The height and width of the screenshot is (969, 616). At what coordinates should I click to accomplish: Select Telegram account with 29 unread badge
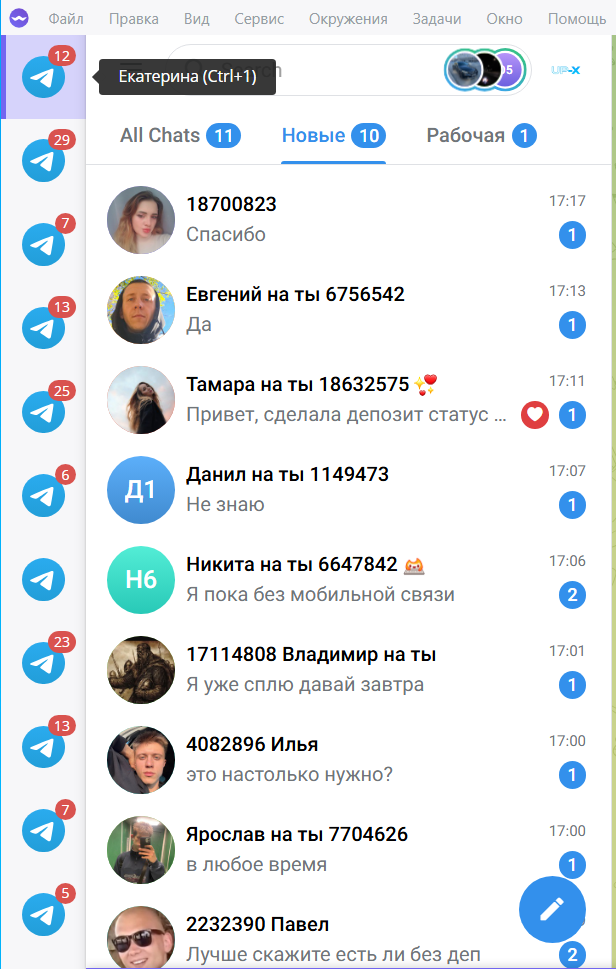click(44, 160)
